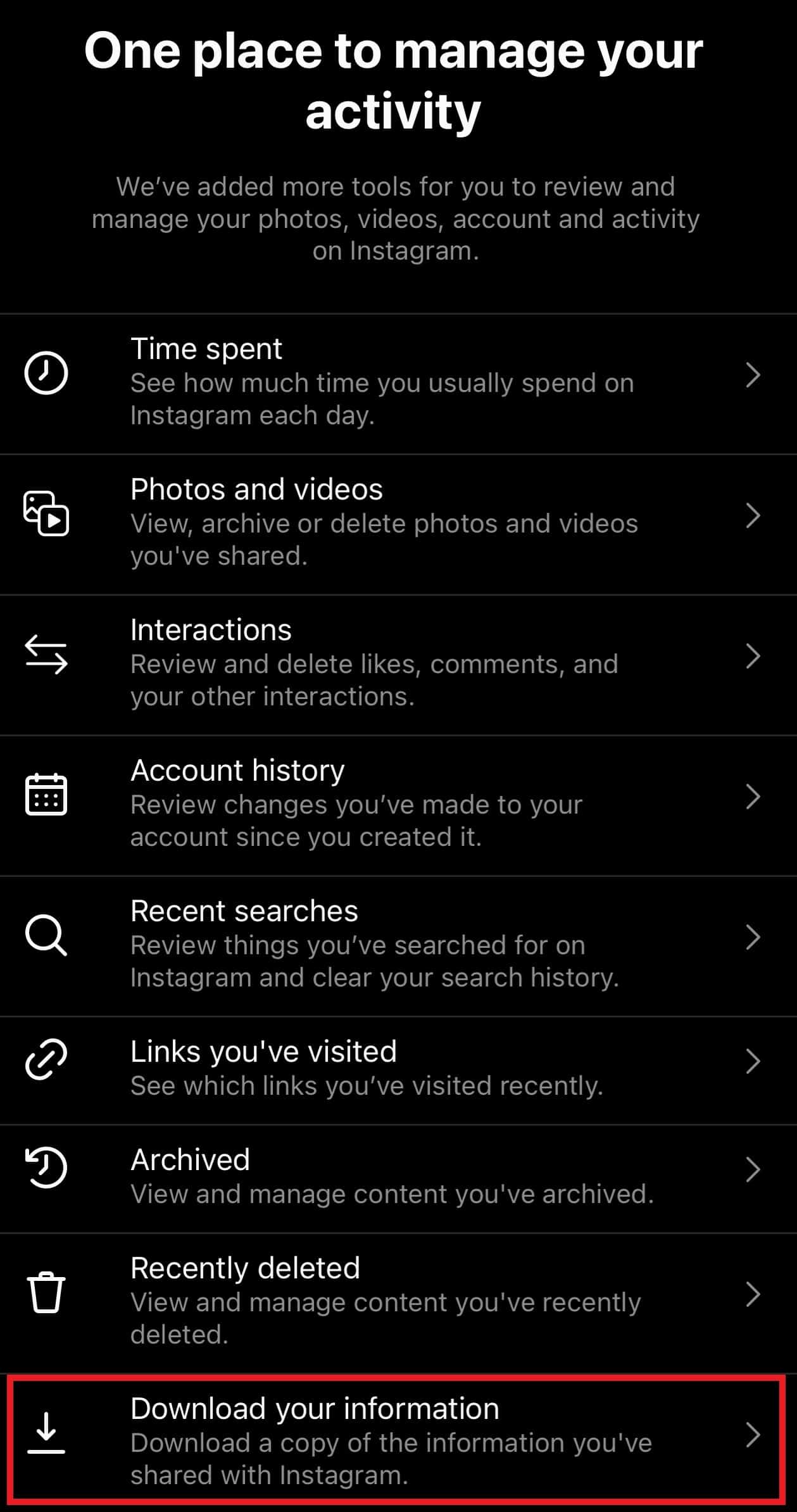Open the Time spent row

click(x=398, y=382)
